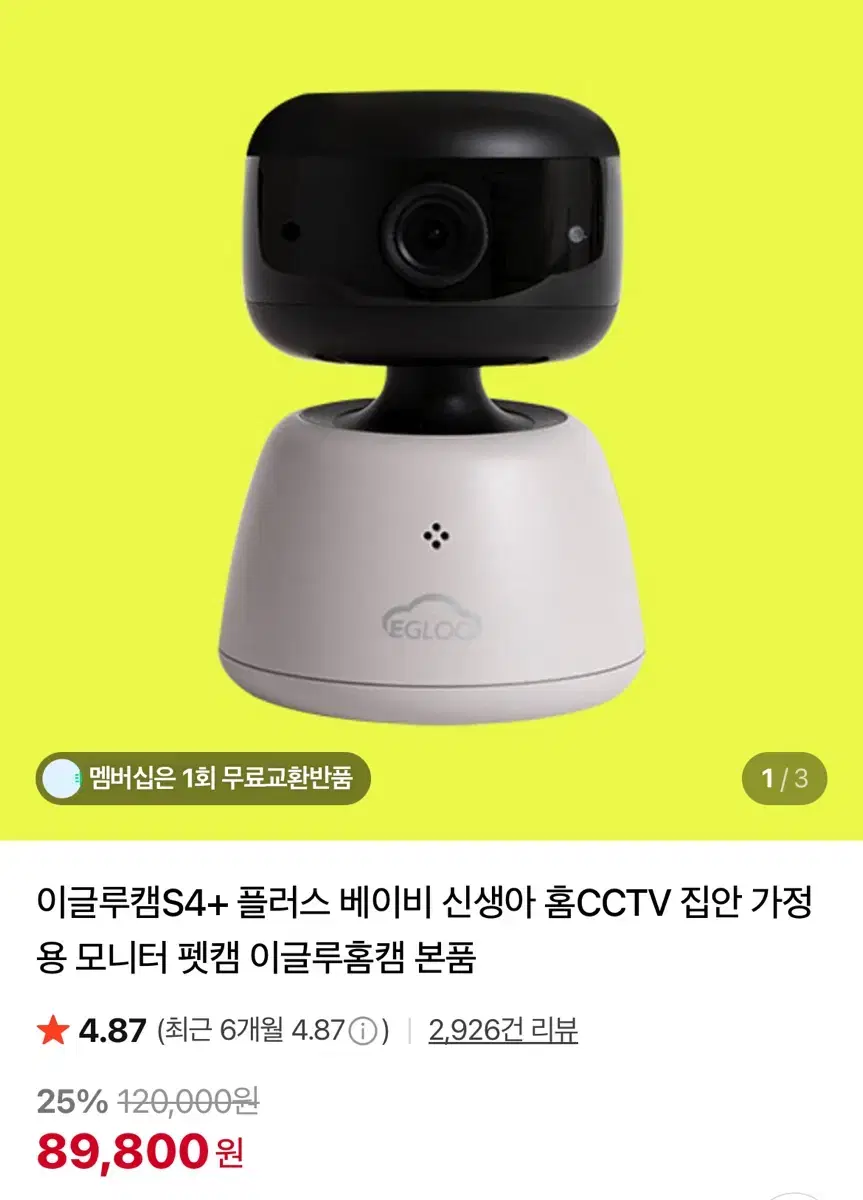Expand the product title text area
This screenshot has width=863, height=1200.
430,925
